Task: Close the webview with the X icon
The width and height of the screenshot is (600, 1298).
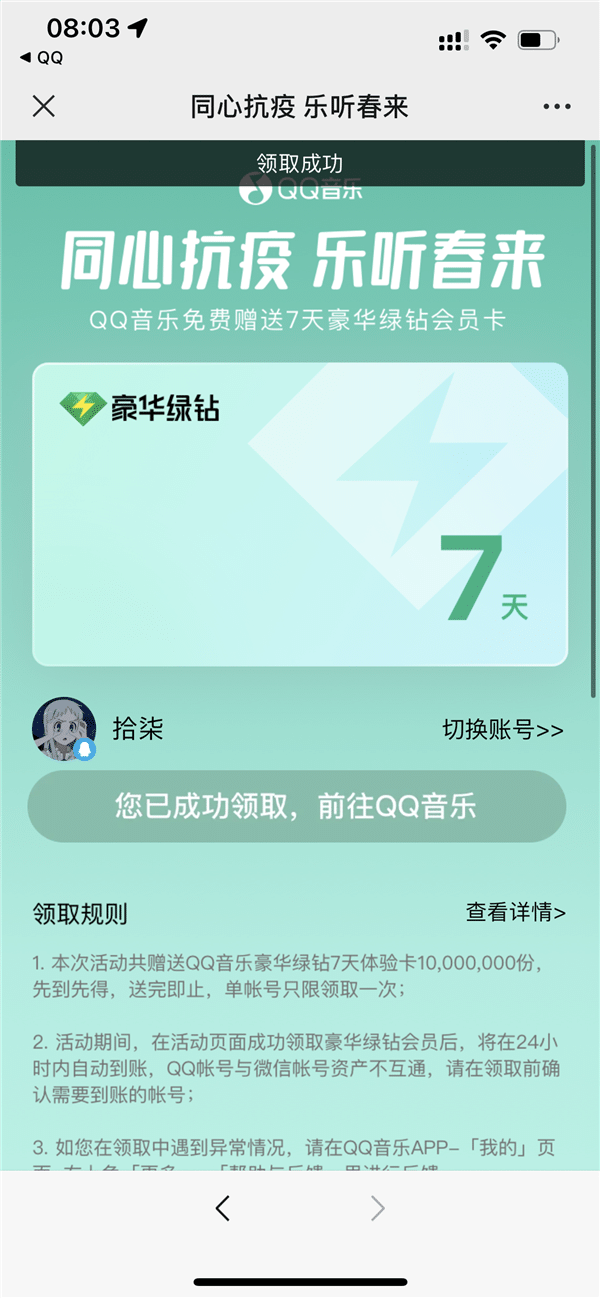Action: [44, 107]
